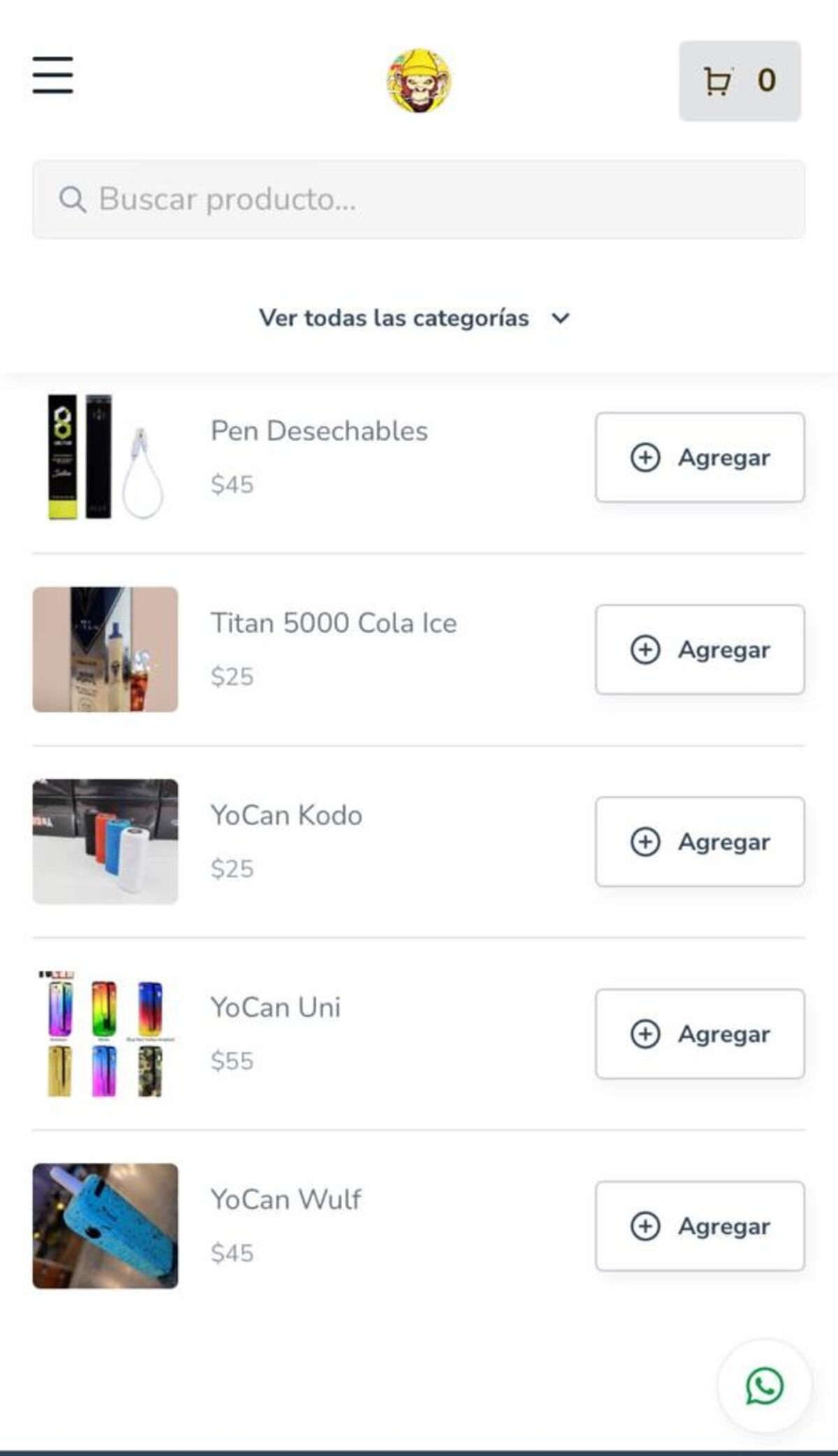Open the shopping cart
This screenshot has width=838, height=1456.
tap(739, 81)
